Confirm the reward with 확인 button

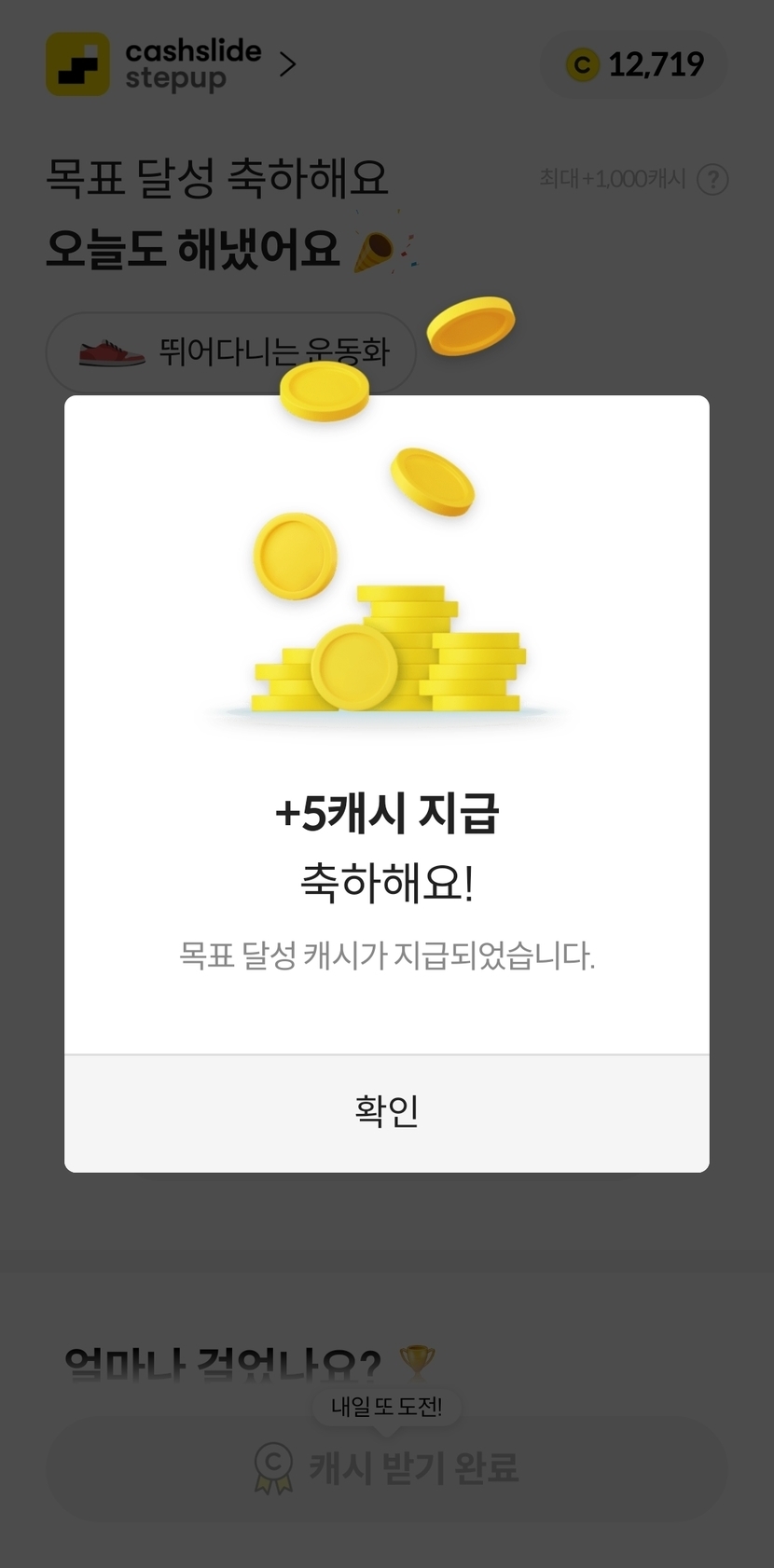(386, 1112)
